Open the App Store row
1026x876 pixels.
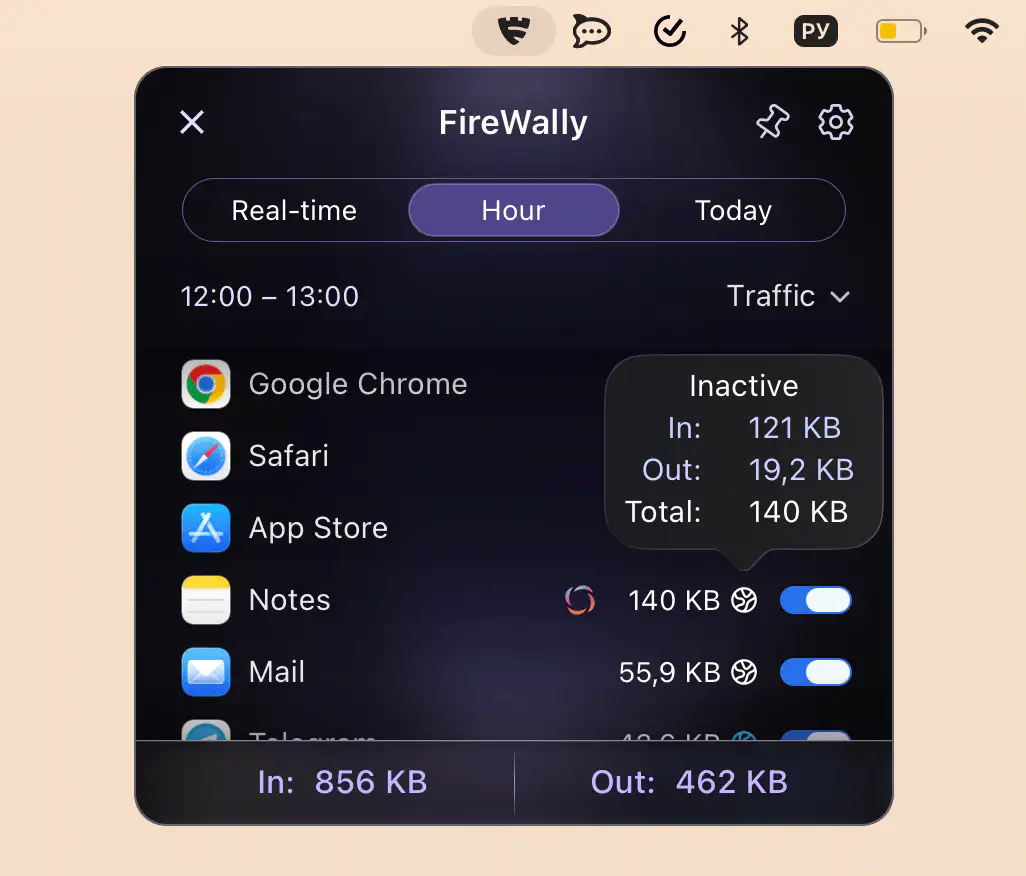[318, 528]
